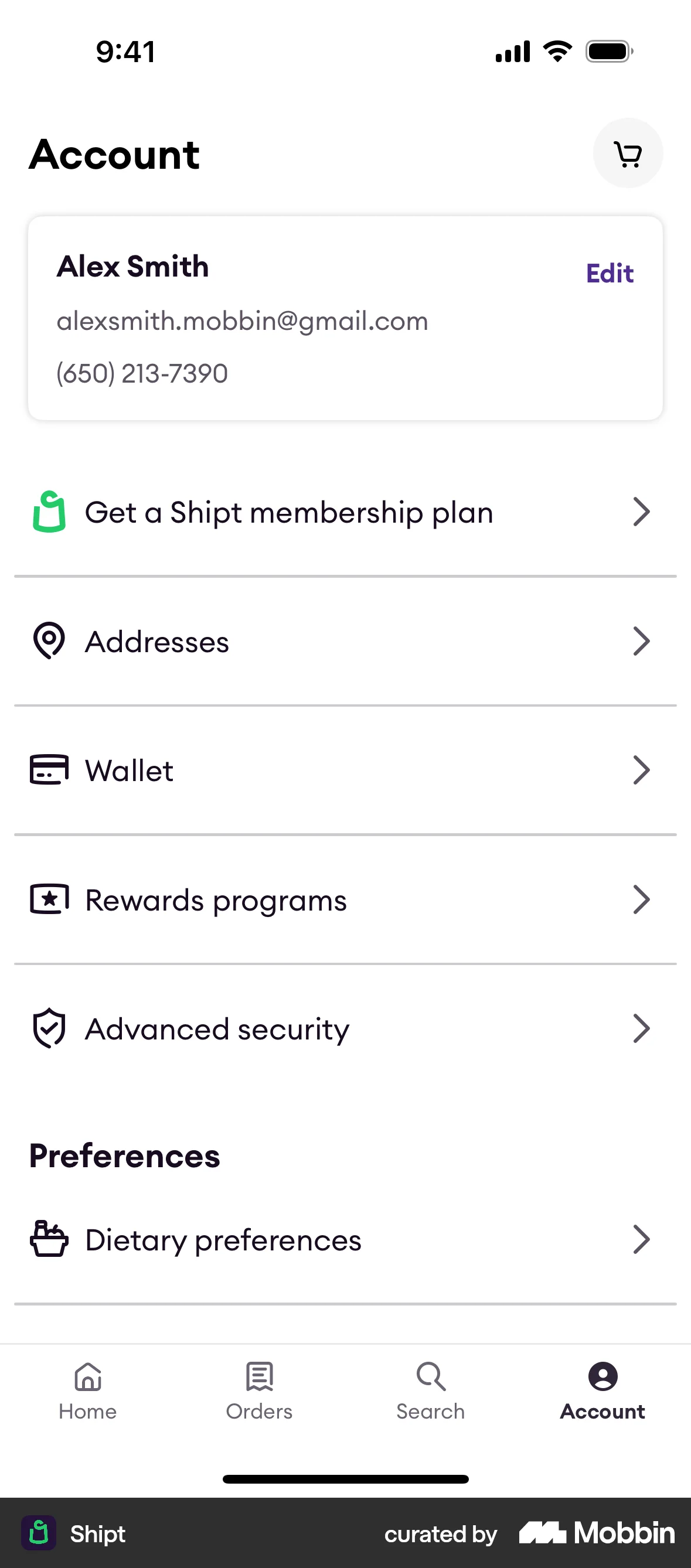Expand the Addresses row chevron

641,640
